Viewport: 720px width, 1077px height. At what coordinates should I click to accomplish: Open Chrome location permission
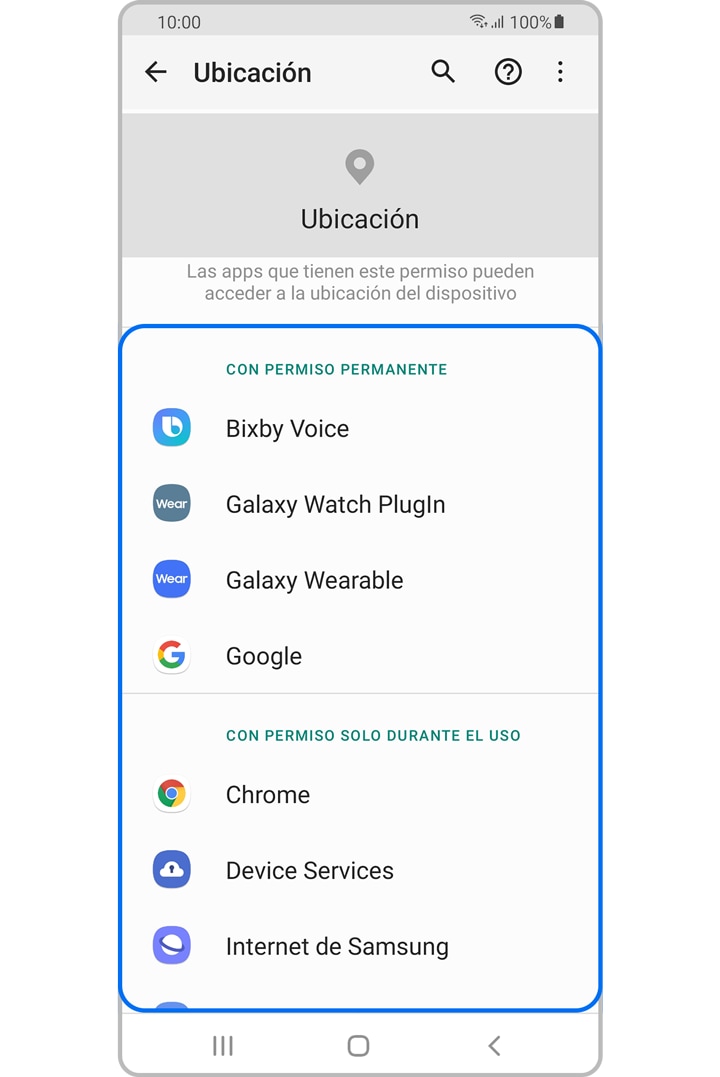click(268, 795)
